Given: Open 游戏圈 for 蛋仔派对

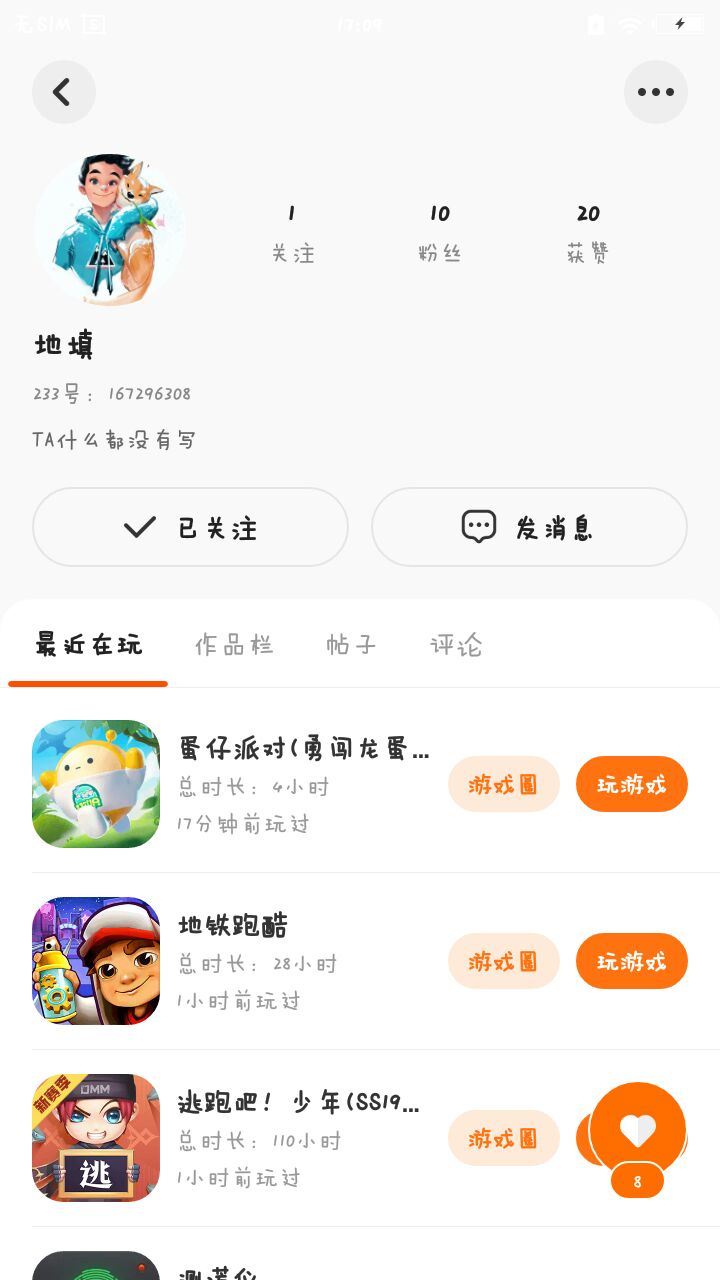Looking at the screenshot, I should [x=503, y=784].
